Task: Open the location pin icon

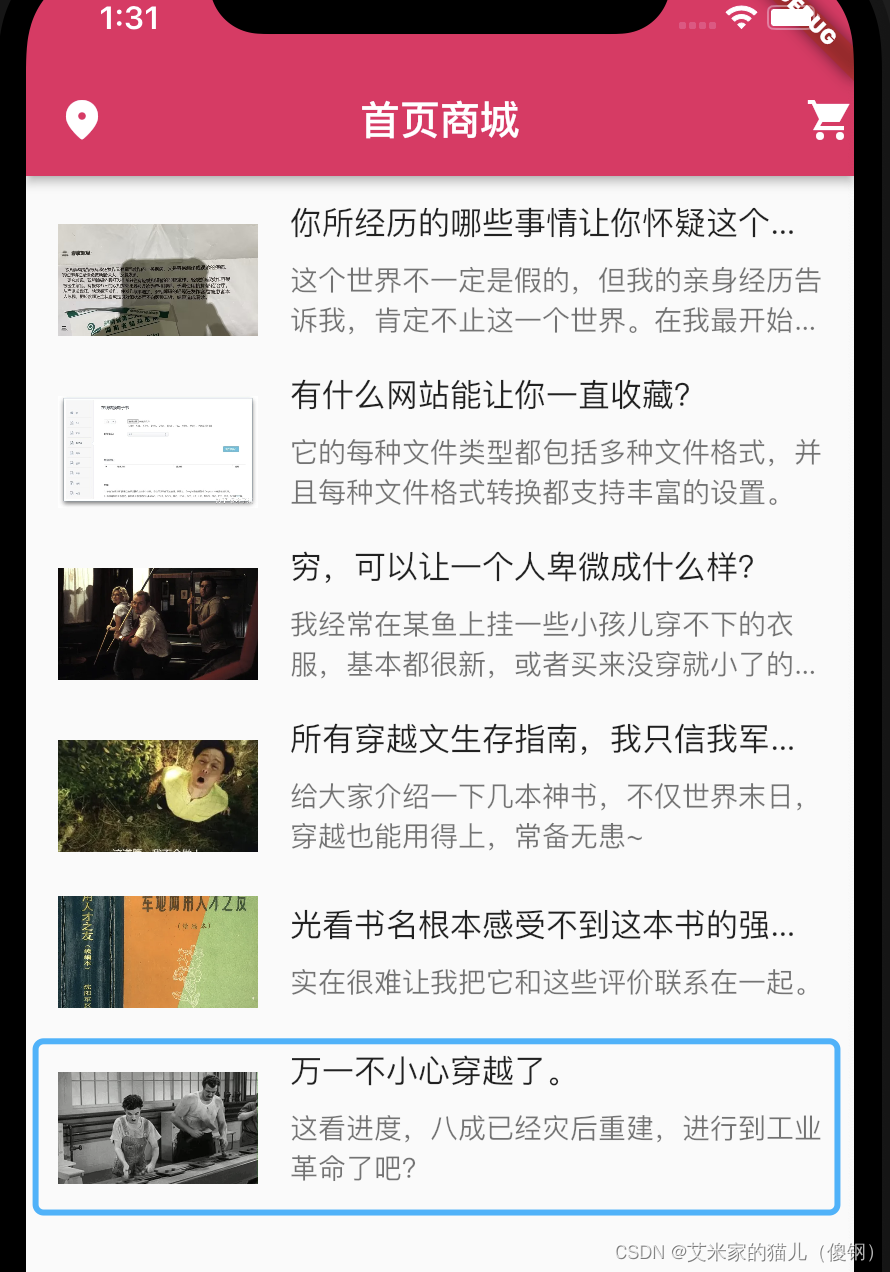Action: [82, 120]
